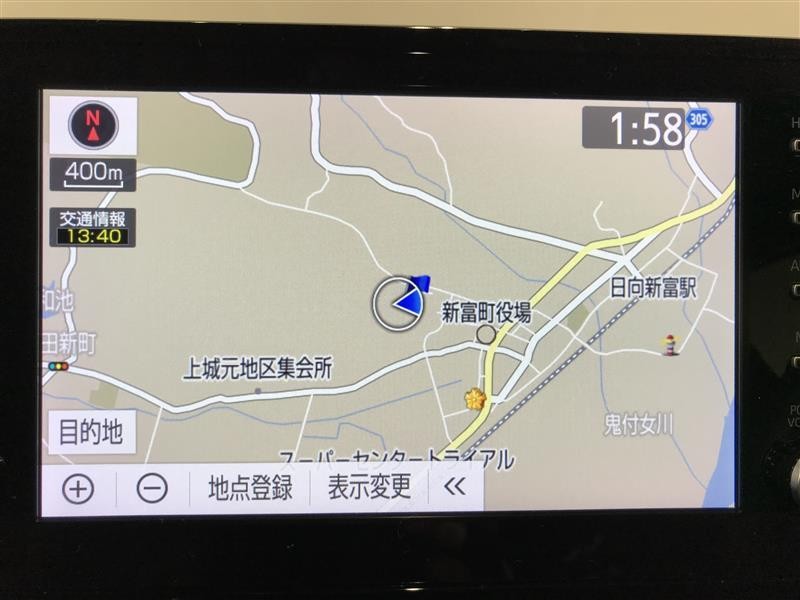
Task: Open the 交通情報 traffic info button
Action: pyautogui.click(x=92, y=228)
